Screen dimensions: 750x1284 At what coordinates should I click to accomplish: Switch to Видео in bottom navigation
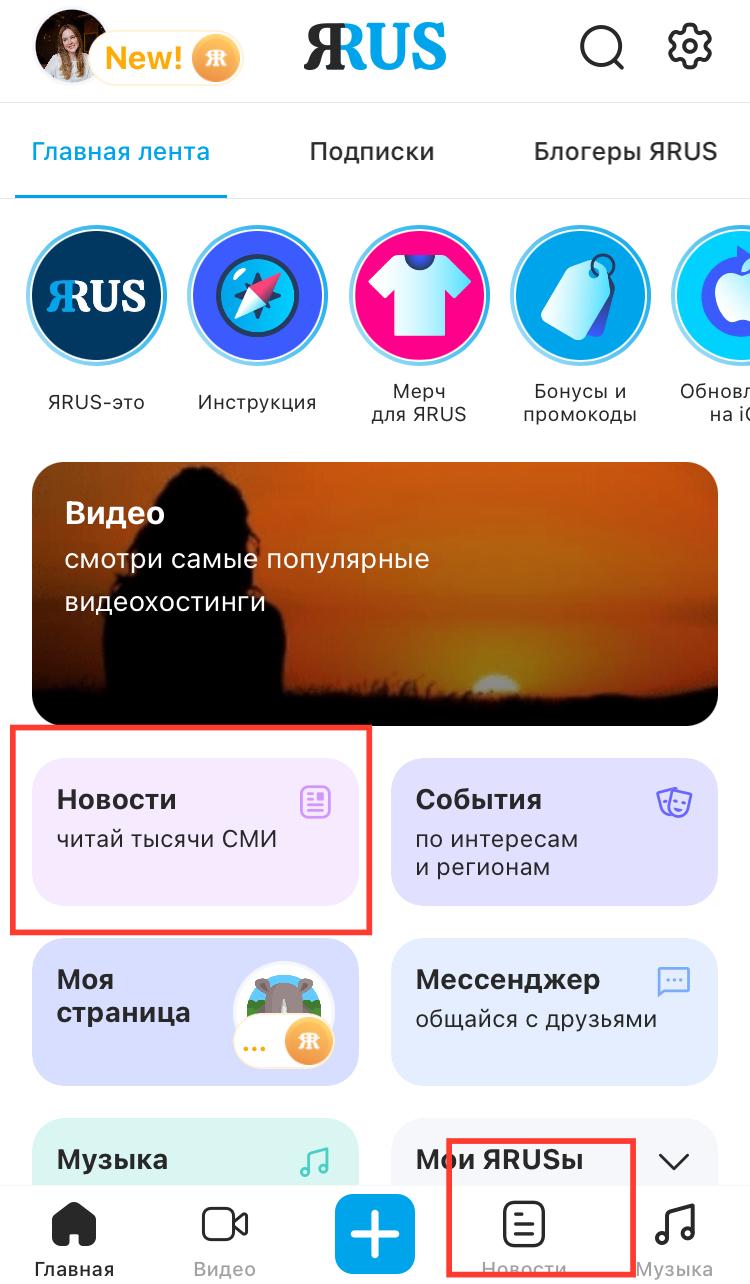tap(225, 1238)
